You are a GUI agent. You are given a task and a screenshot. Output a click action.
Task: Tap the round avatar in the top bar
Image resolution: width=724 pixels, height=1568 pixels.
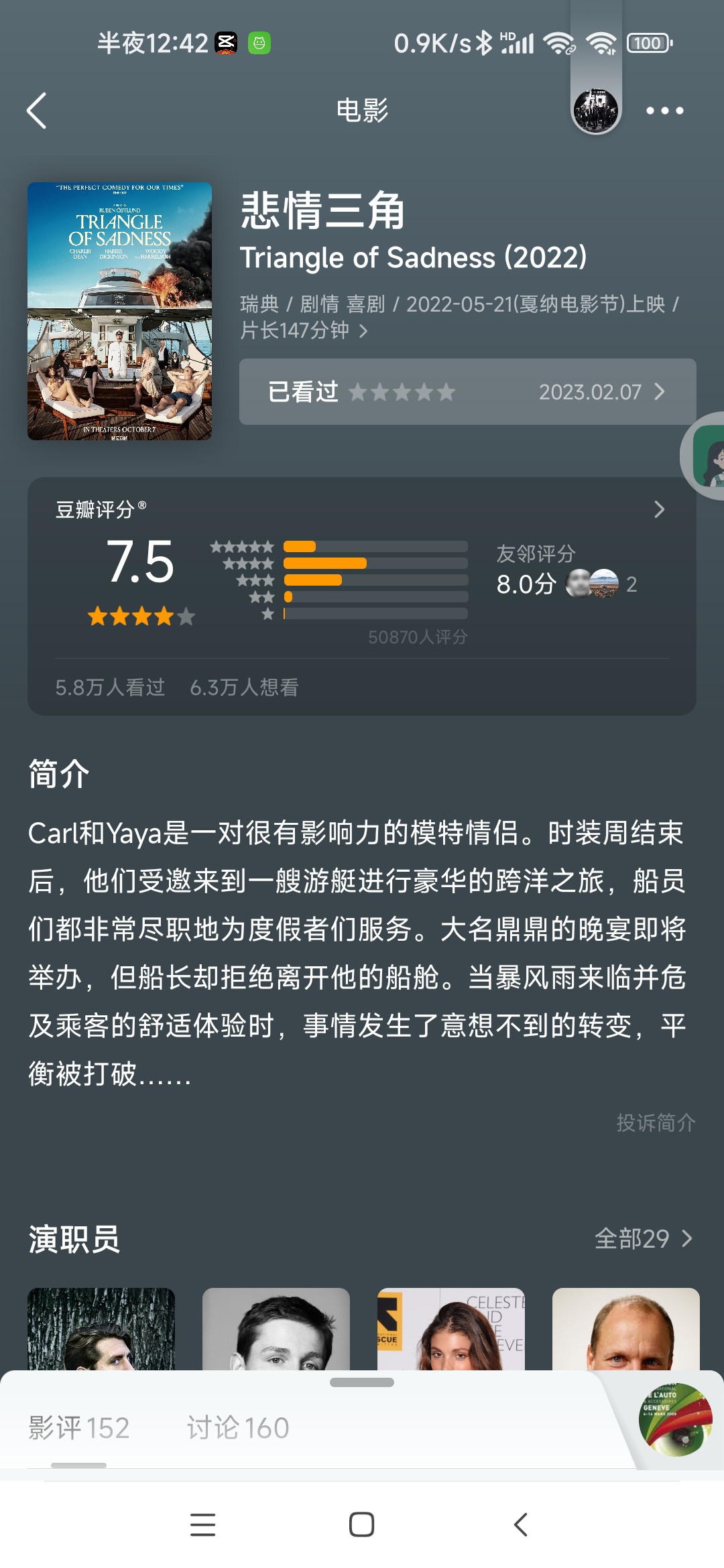[595, 110]
